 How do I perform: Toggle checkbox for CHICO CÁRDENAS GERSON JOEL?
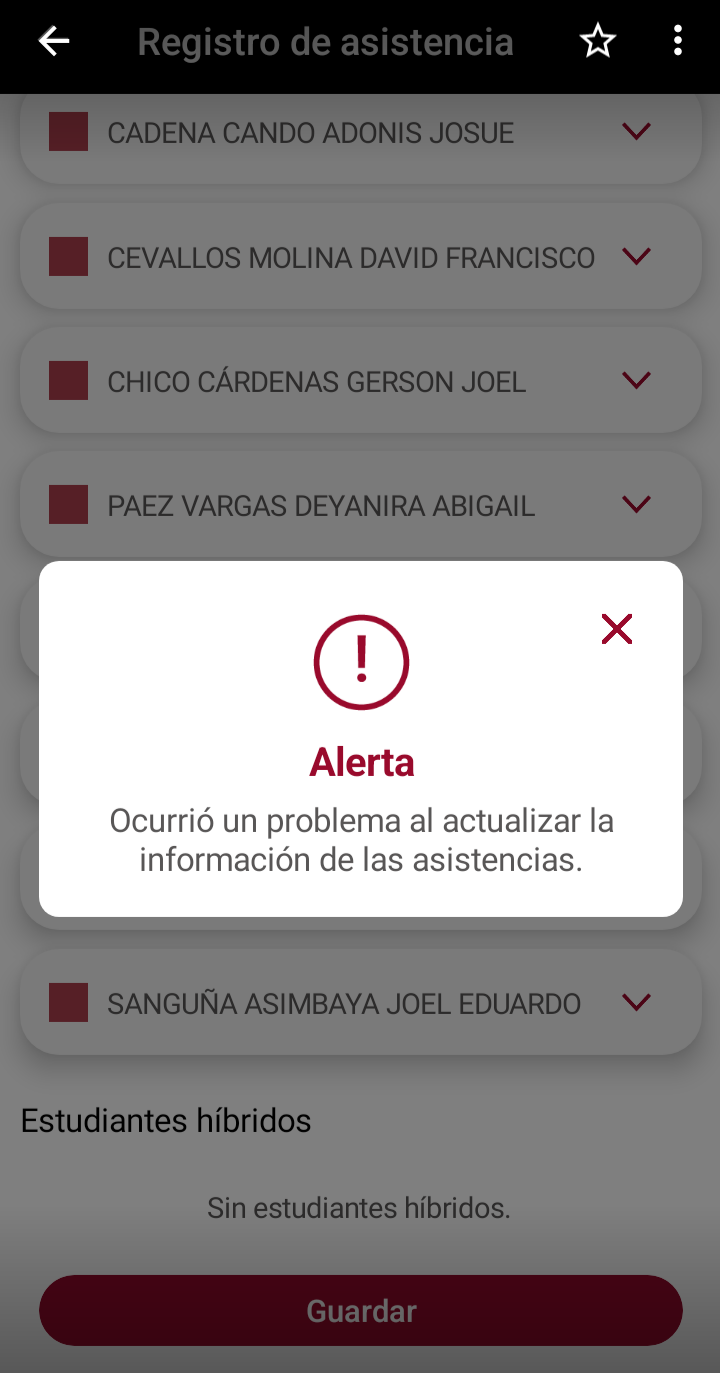tap(69, 381)
